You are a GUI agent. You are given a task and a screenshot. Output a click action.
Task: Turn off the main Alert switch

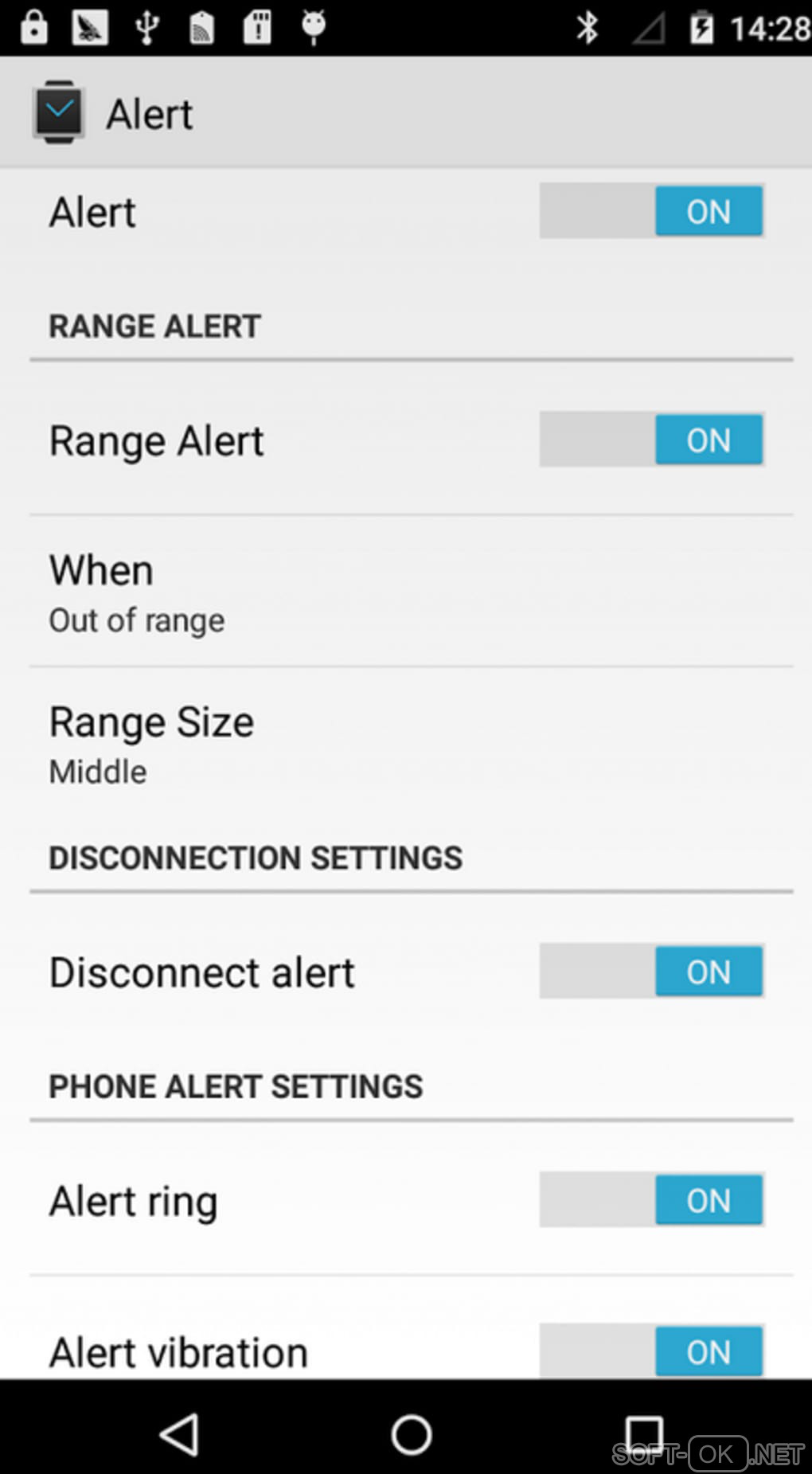[x=651, y=211]
